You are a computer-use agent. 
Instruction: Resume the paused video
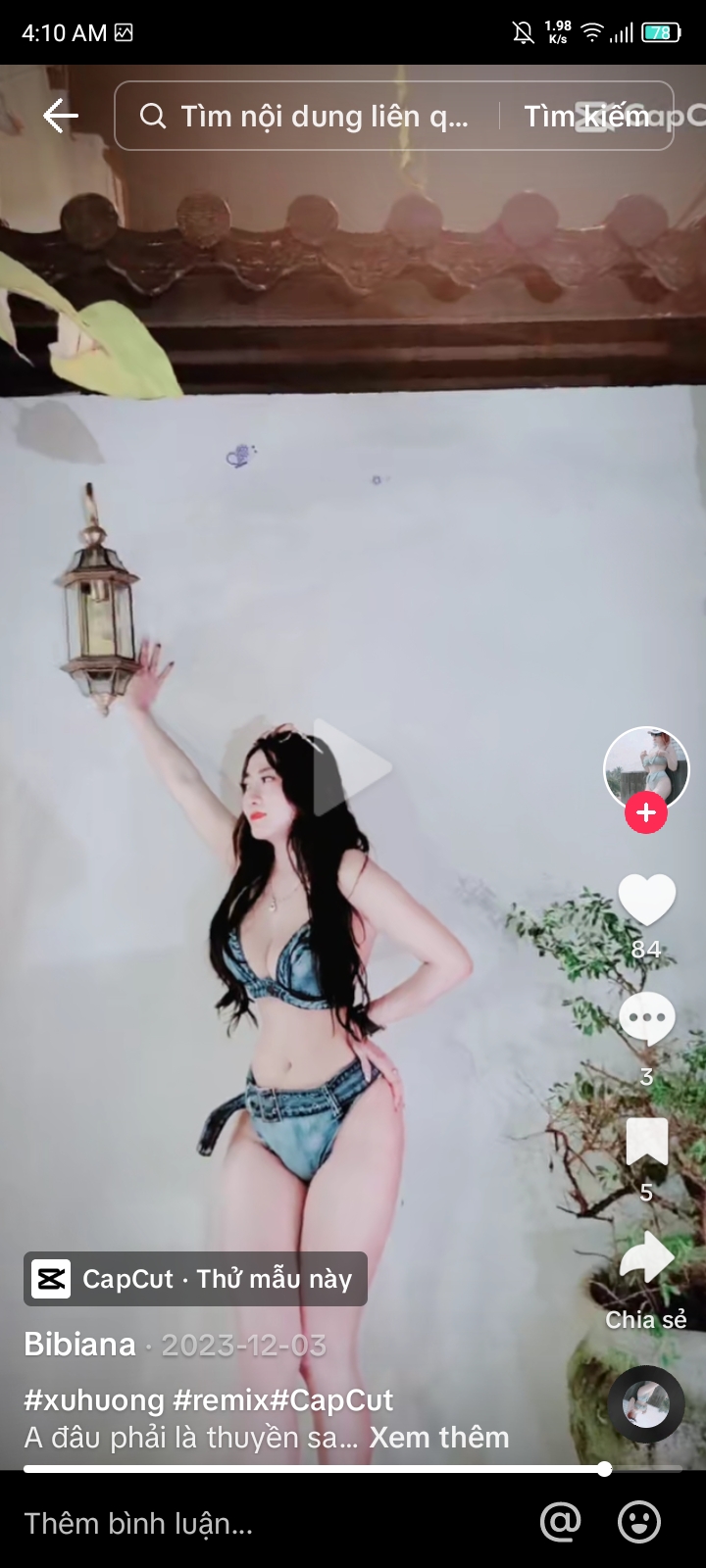351,767
